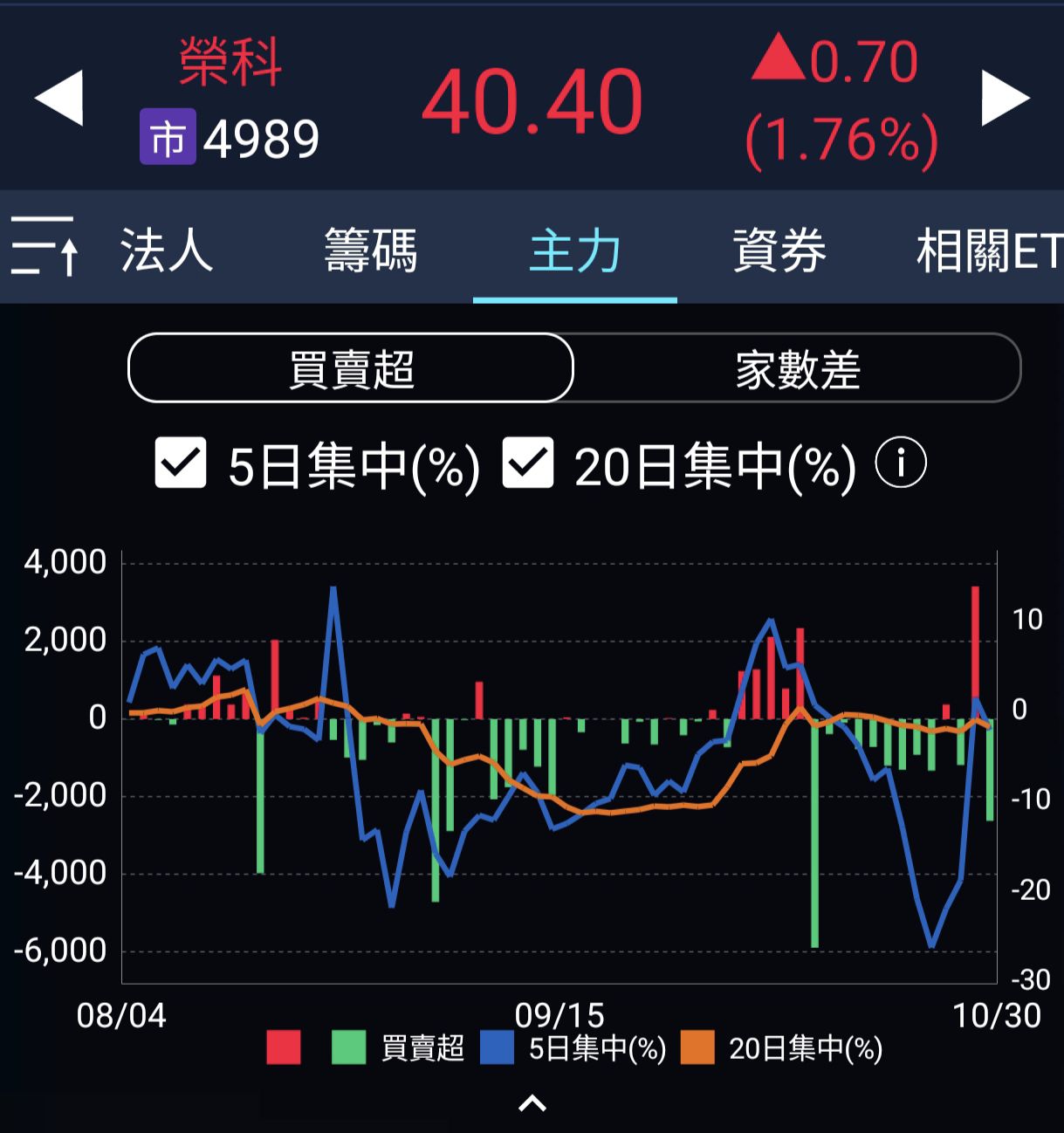Viewport: 1064px width, 1133px height.
Task: Open the tab sort/reorder icon
Action: pos(45,247)
